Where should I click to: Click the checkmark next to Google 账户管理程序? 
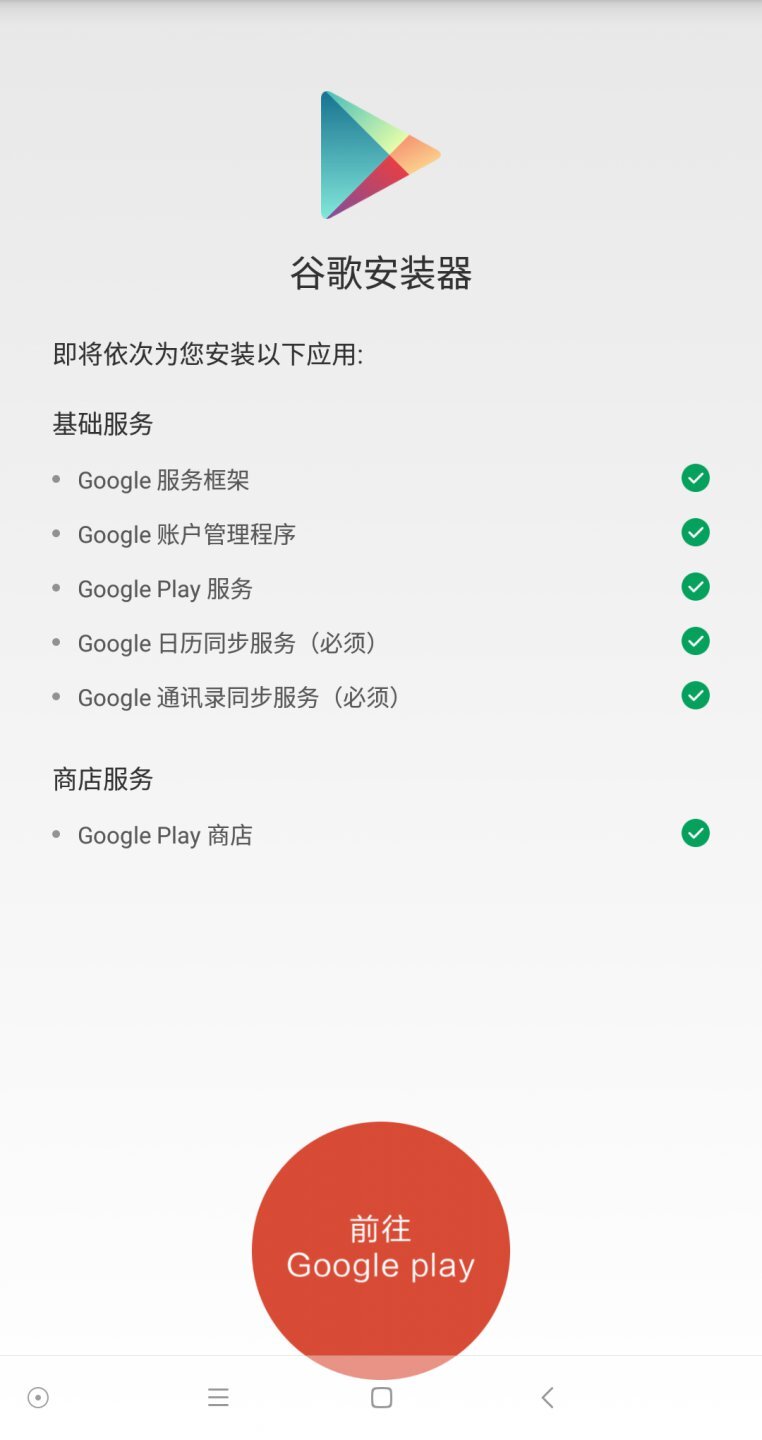click(695, 532)
